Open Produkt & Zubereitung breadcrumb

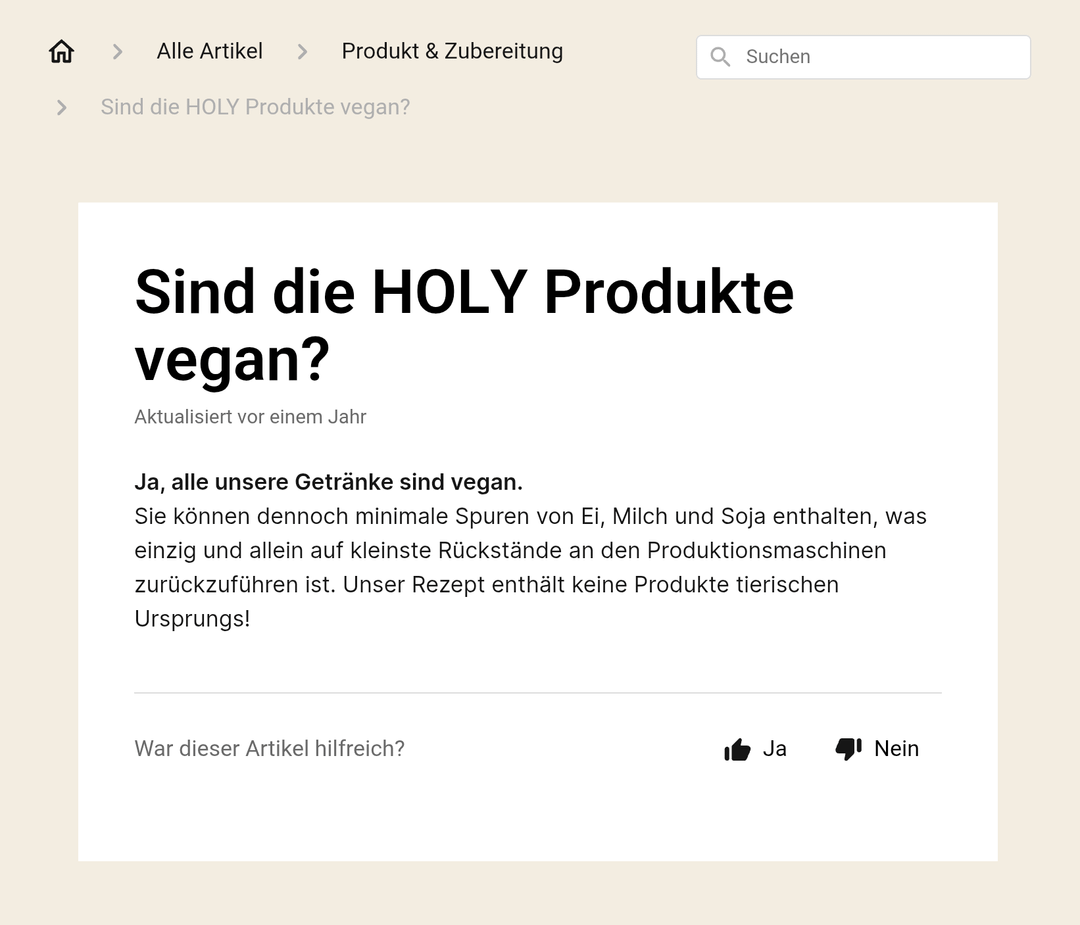pyautogui.click(x=452, y=51)
